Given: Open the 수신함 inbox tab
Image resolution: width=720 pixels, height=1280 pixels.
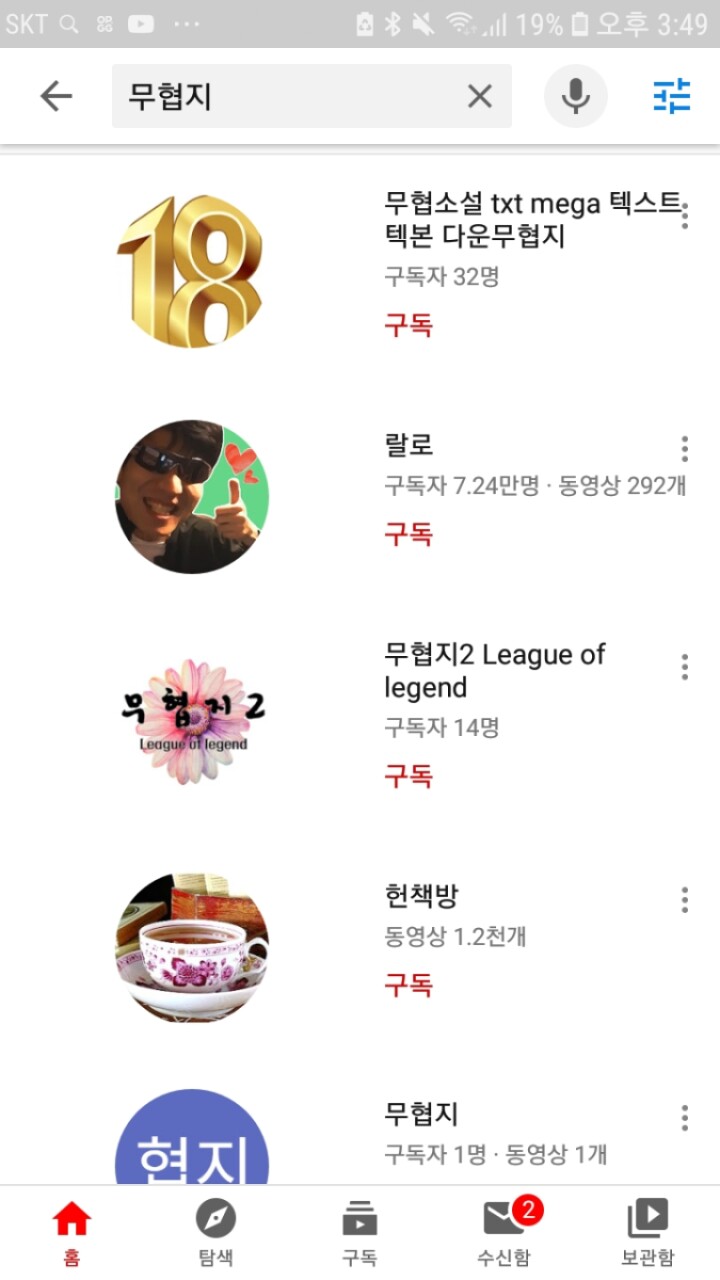Looking at the screenshot, I should (x=504, y=1232).
